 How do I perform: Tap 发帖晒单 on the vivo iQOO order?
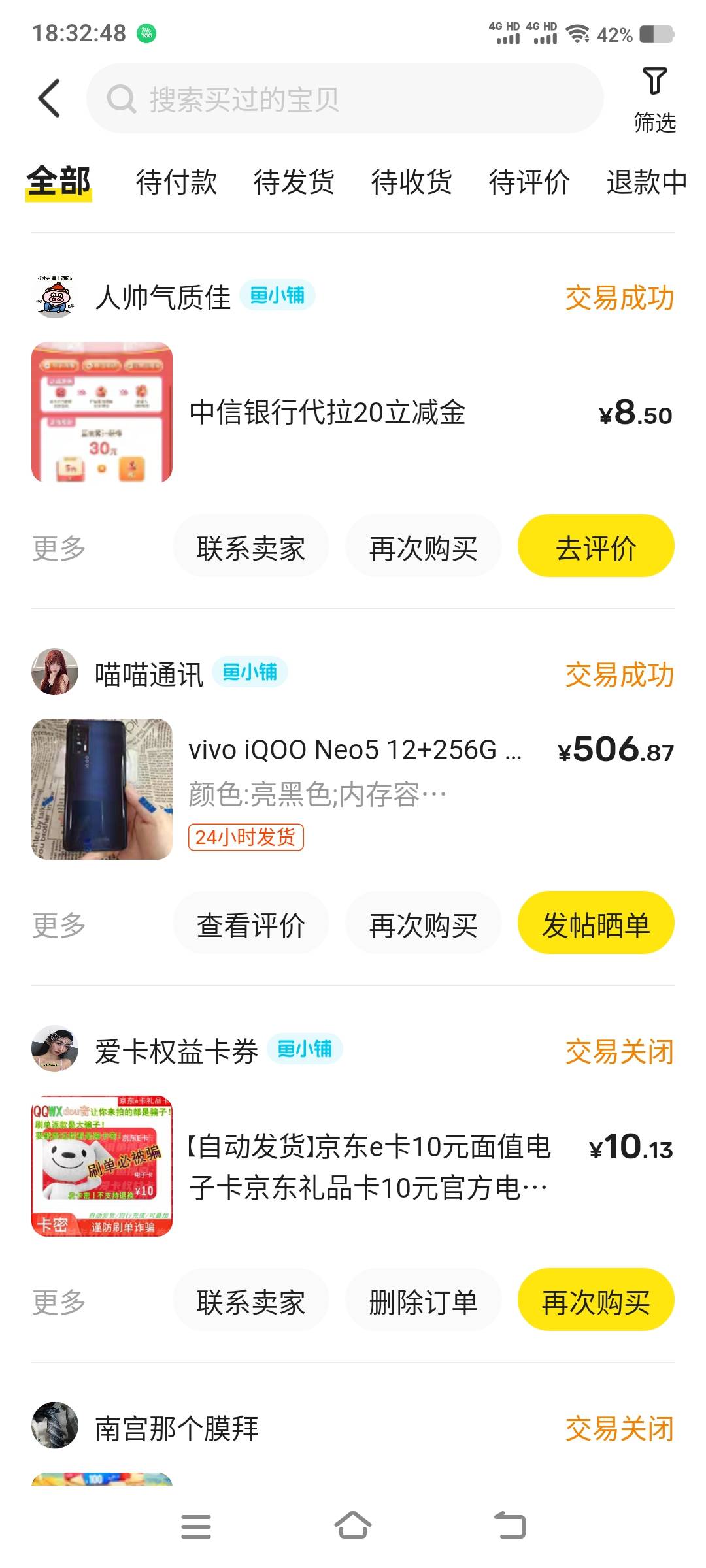pyautogui.click(x=596, y=923)
